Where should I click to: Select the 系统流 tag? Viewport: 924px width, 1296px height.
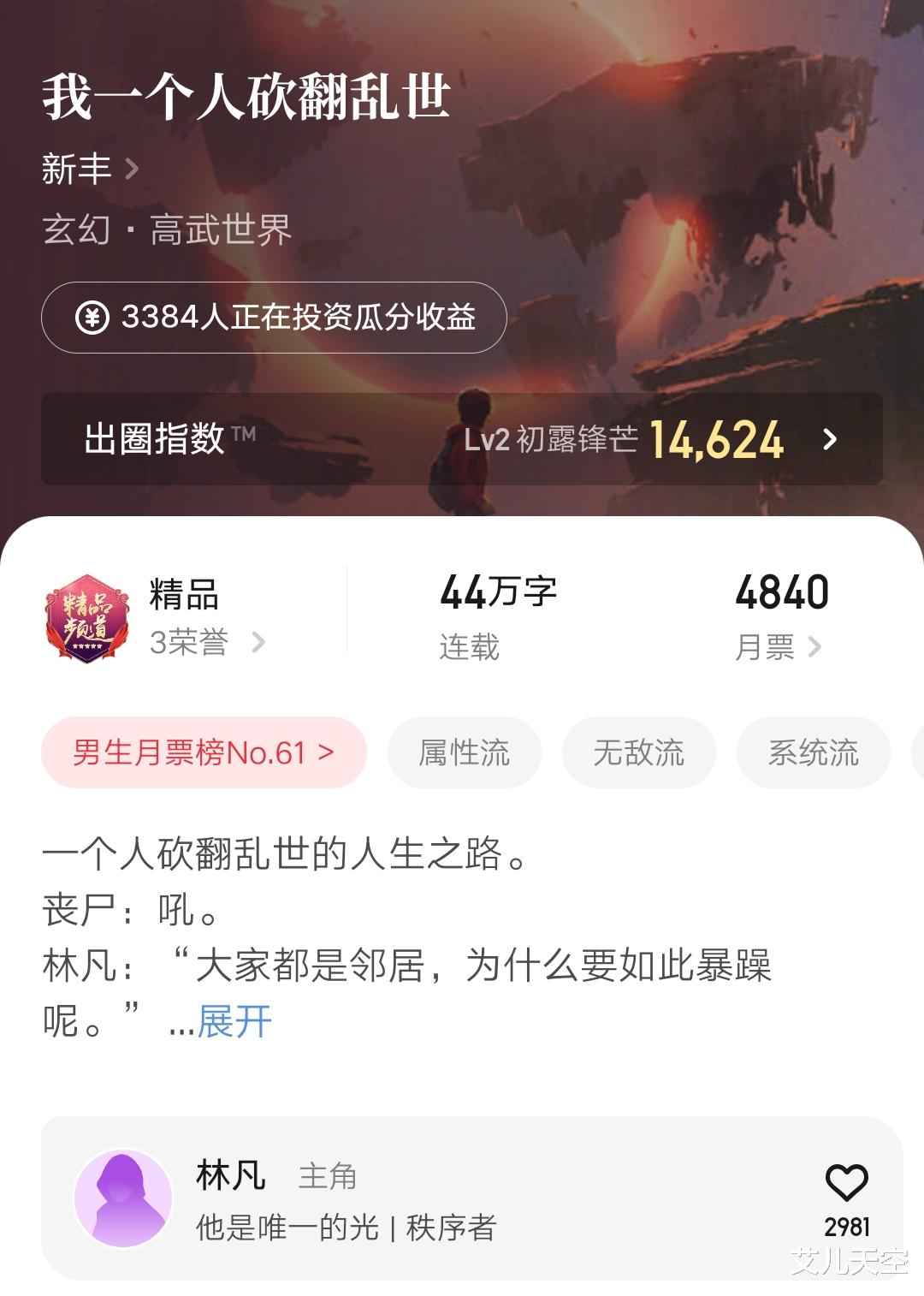click(x=813, y=752)
